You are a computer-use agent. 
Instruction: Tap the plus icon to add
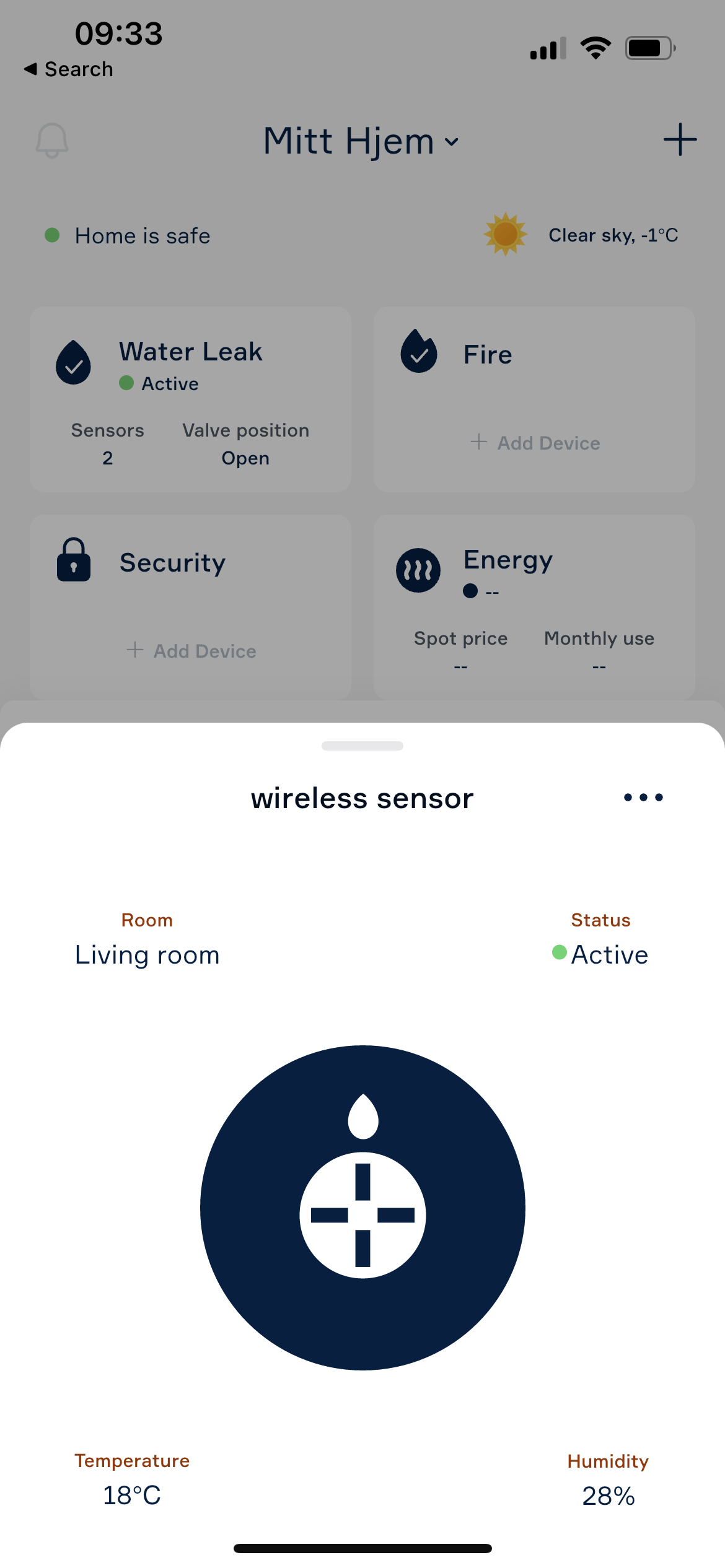[x=680, y=139]
